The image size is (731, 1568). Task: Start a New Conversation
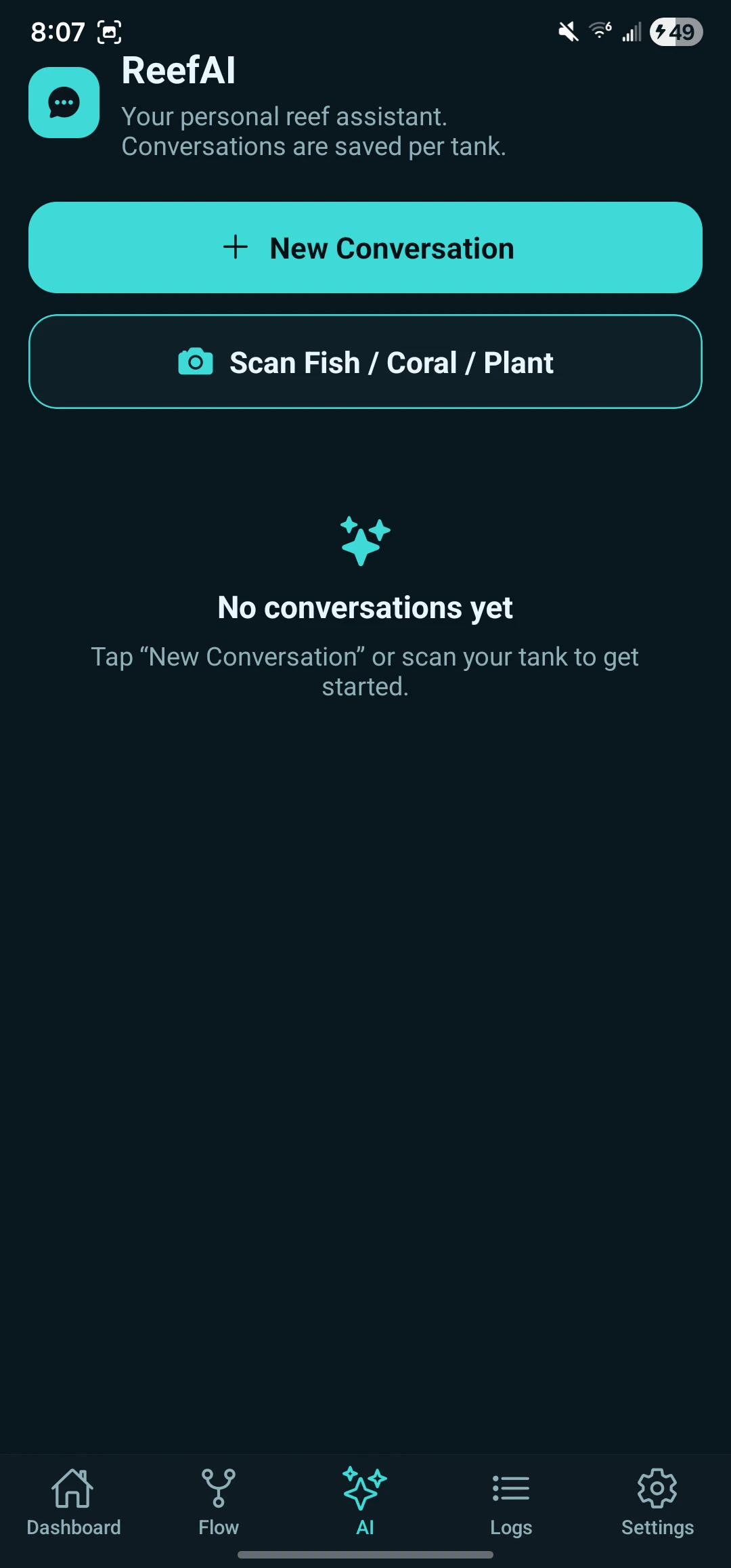click(365, 248)
